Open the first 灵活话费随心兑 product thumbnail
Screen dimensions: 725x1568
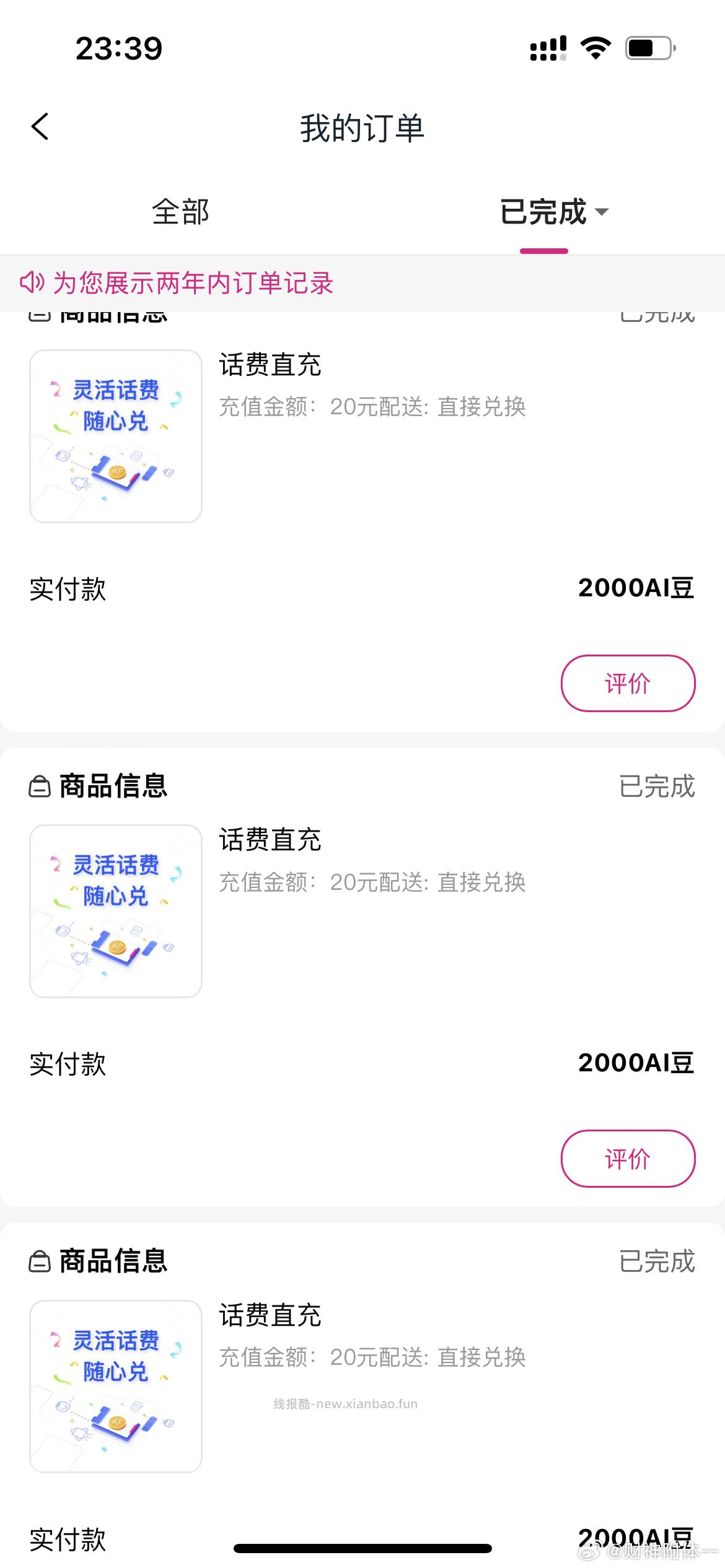115,435
